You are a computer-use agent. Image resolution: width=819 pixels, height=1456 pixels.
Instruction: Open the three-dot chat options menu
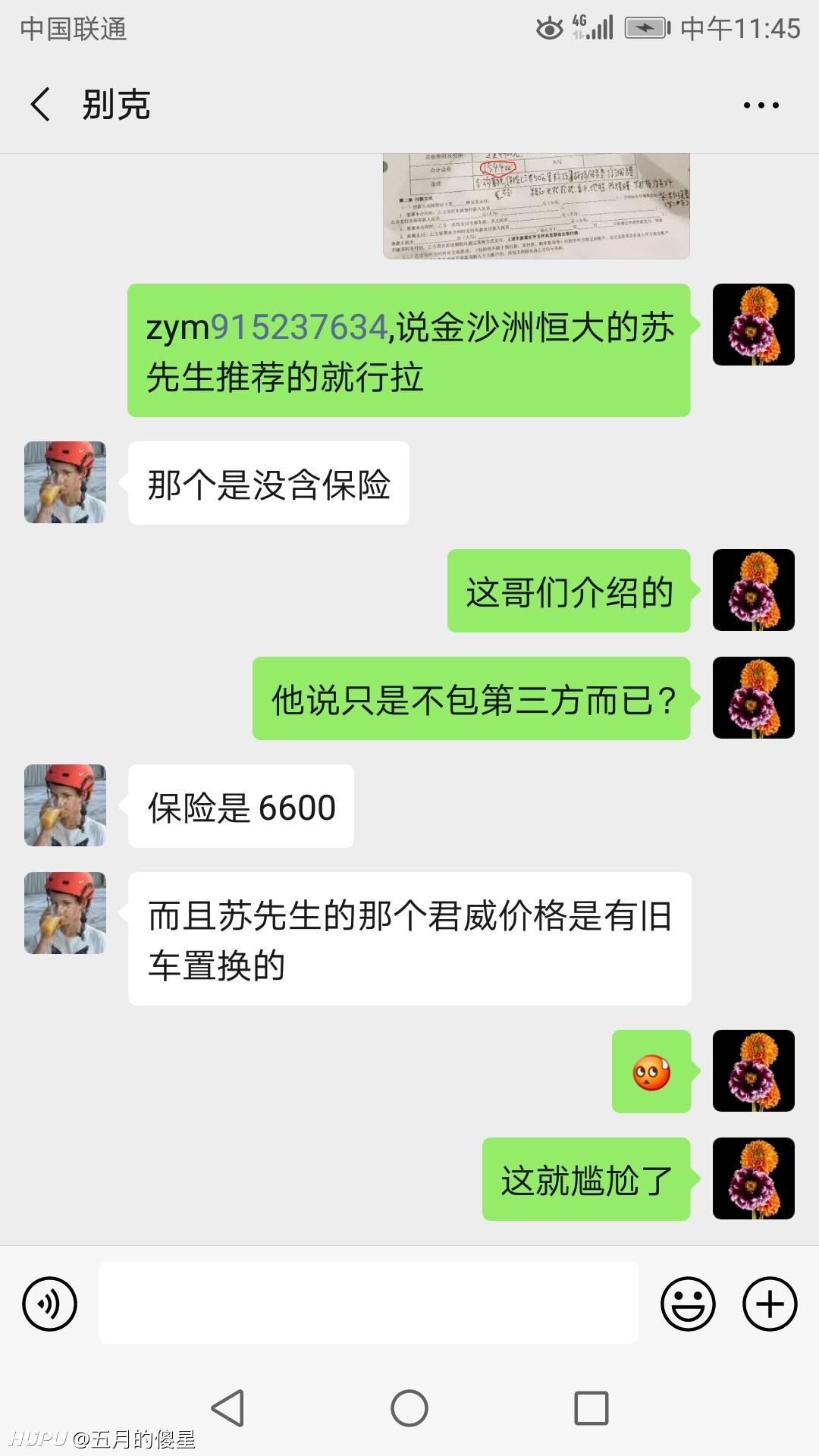click(761, 105)
